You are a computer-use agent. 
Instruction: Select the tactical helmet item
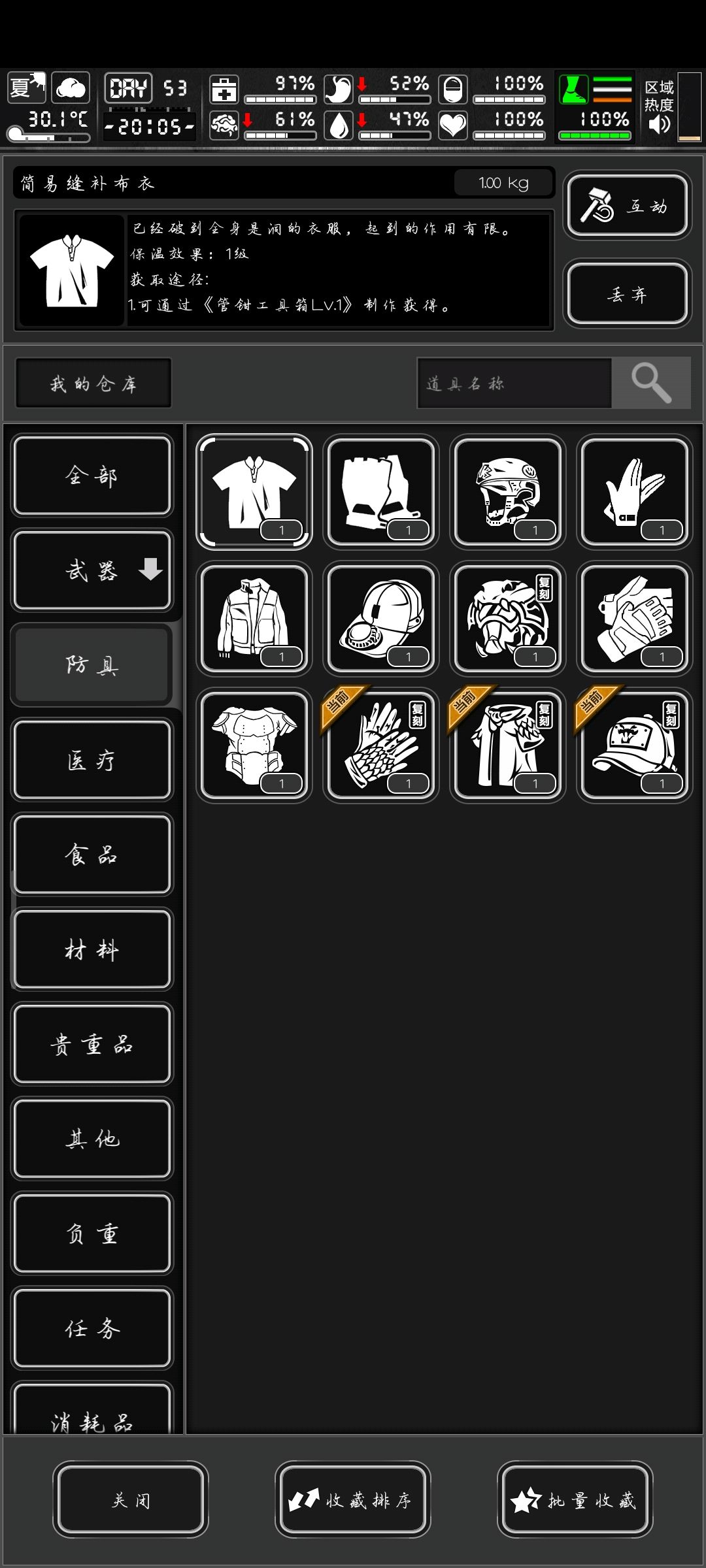point(508,492)
